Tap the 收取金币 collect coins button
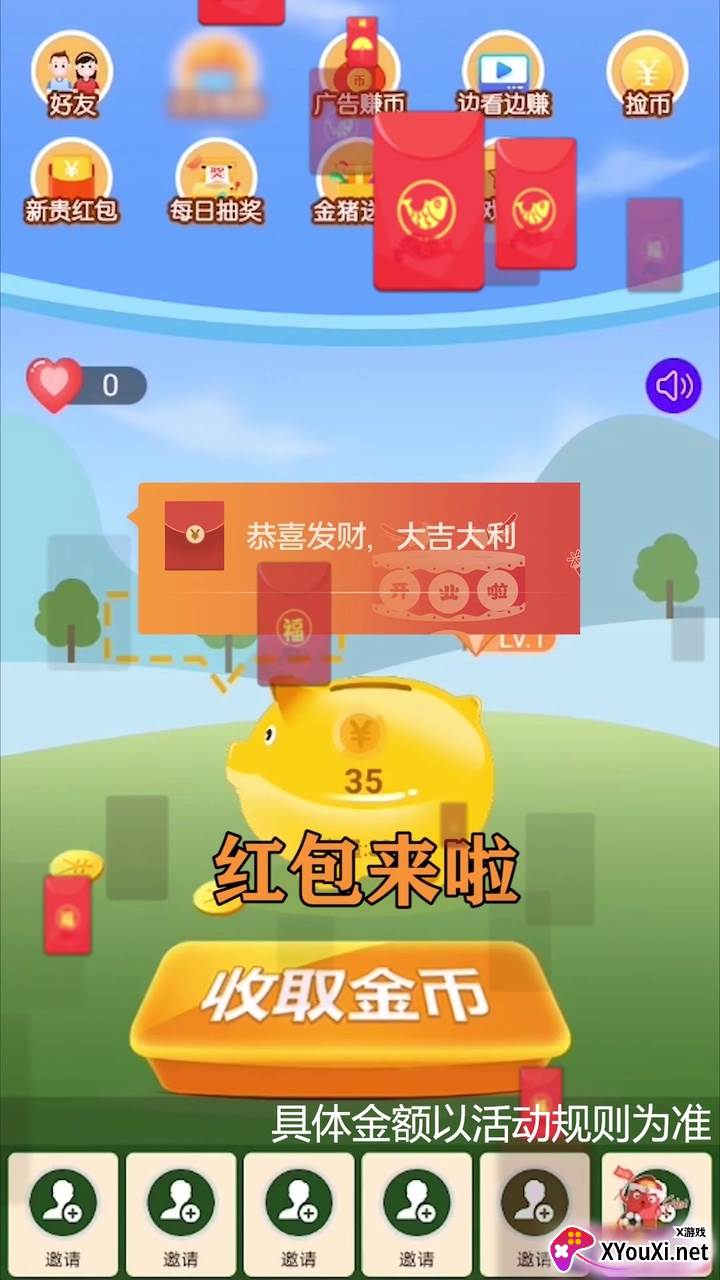This screenshot has width=720, height=1280. click(349, 1015)
